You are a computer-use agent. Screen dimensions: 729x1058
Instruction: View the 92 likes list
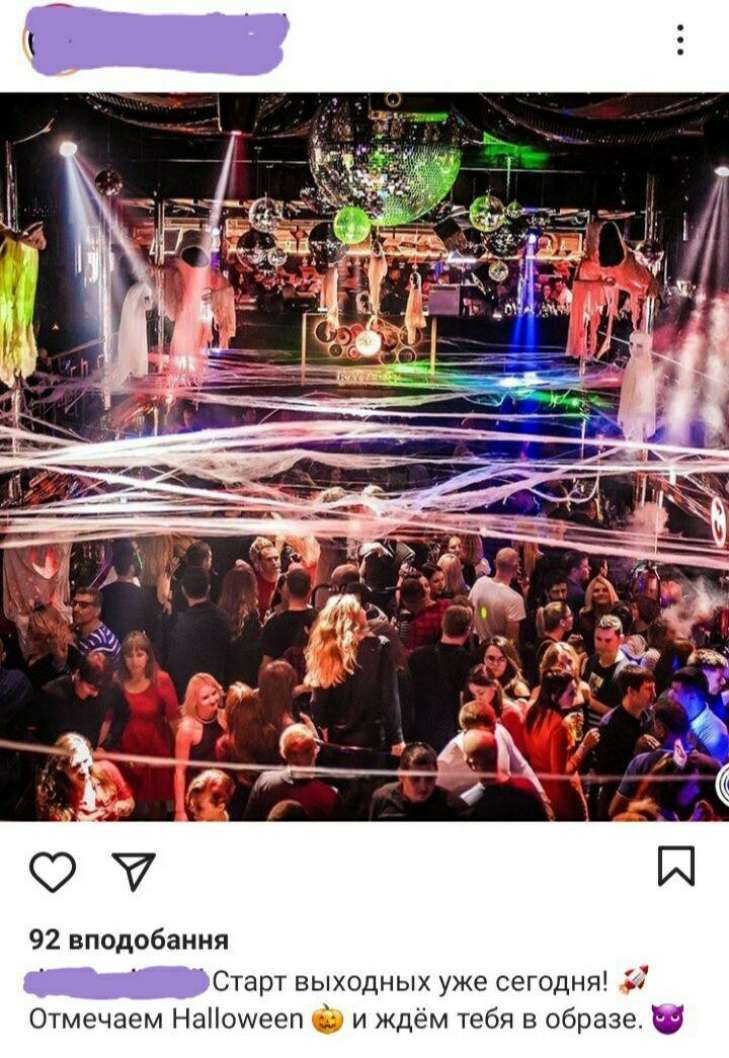(x=129, y=940)
